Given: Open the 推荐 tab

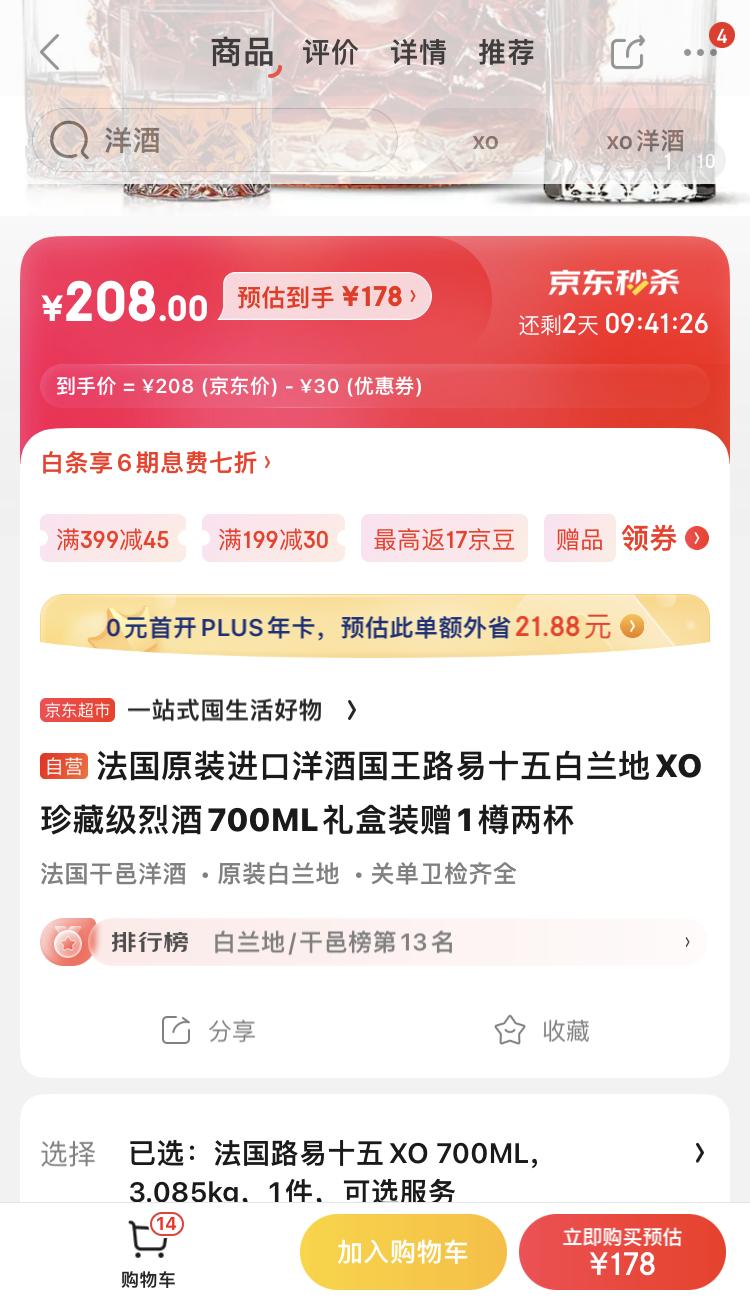Looking at the screenshot, I should tap(507, 52).
